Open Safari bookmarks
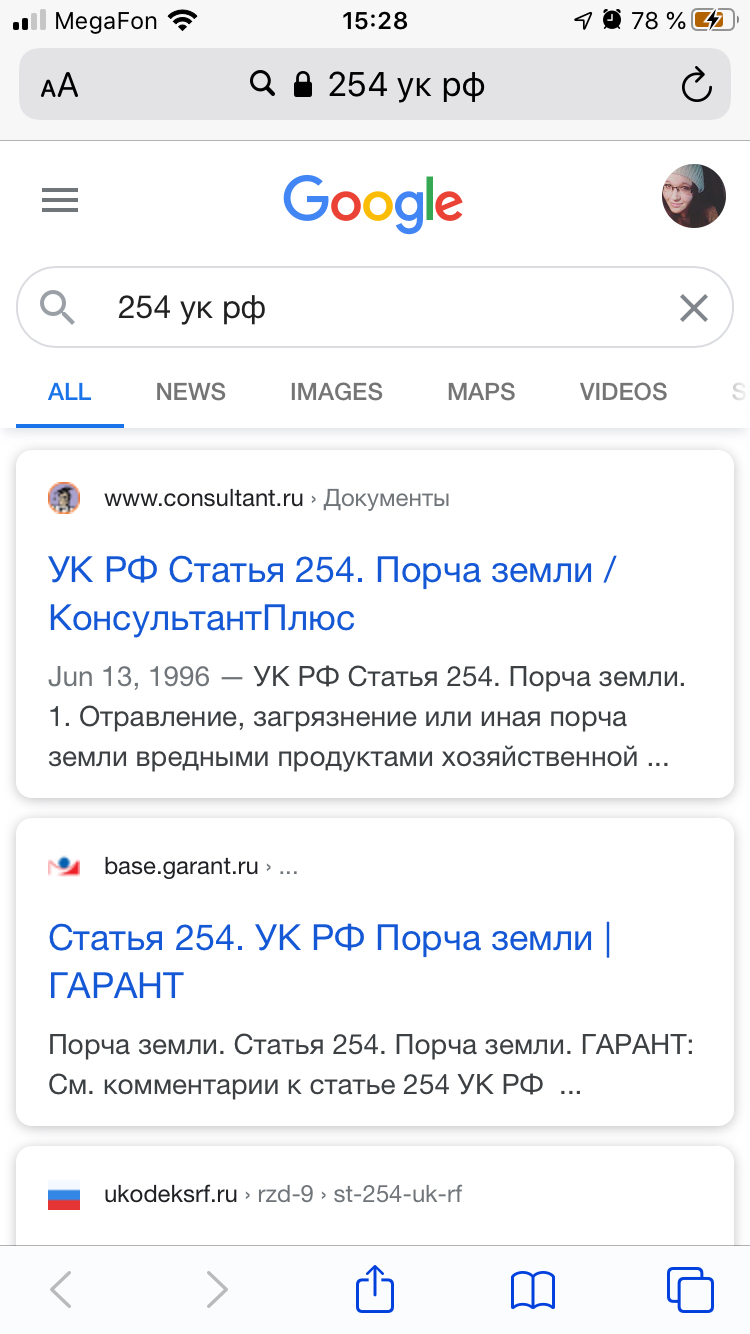This screenshot has height=1334, width=750. (x=532, y=1290)
